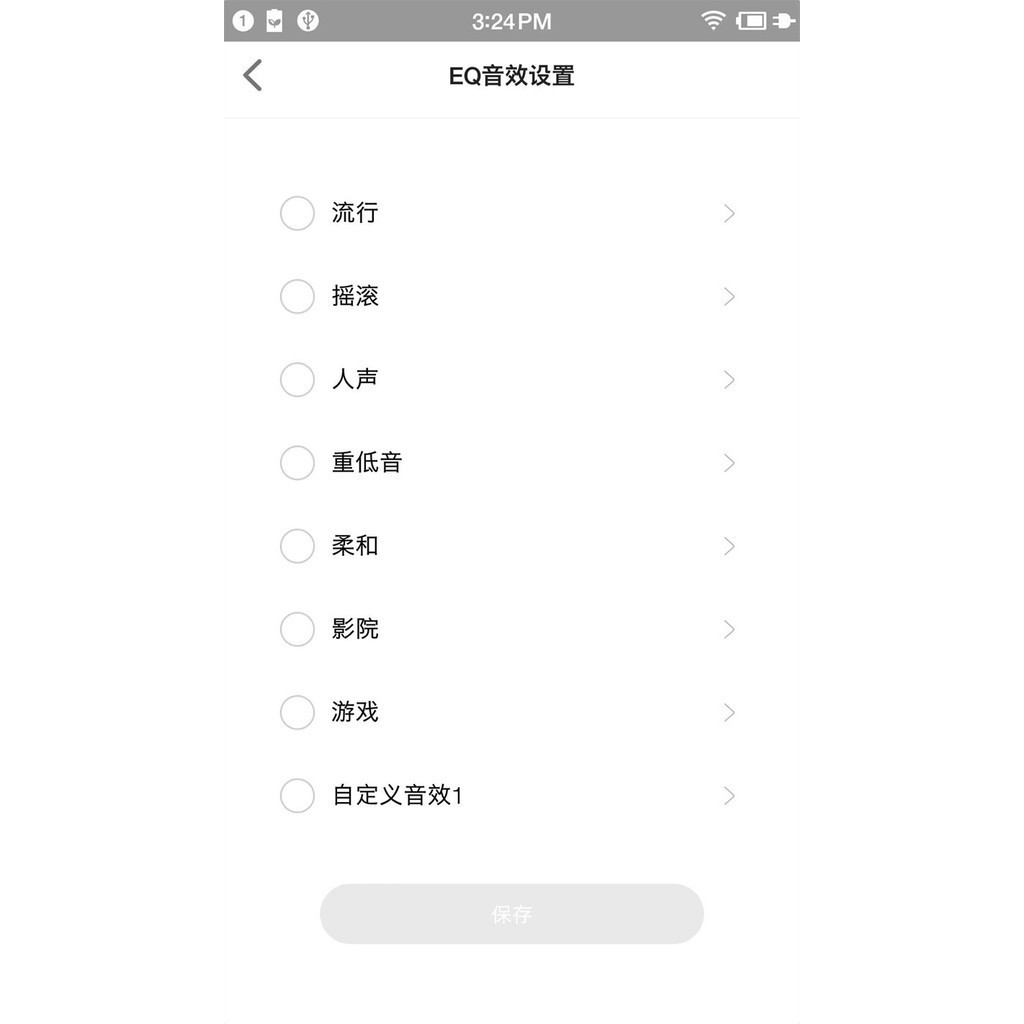Select the 自定义音效1 radio button
Image resolution: width=1024 pixels, height=1024 pixels.
297,796
